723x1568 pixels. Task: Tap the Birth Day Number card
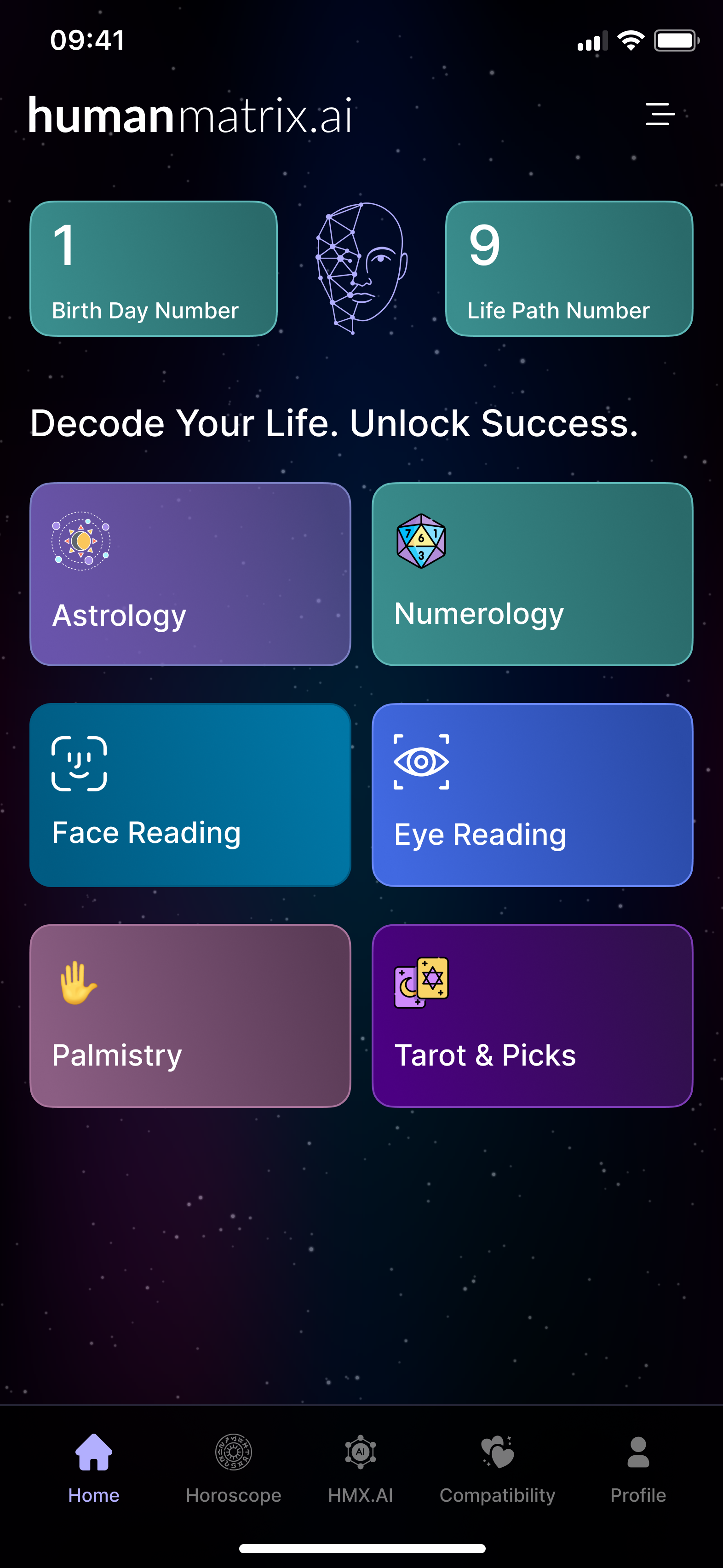pyautogui.click(x=155, y=268)
